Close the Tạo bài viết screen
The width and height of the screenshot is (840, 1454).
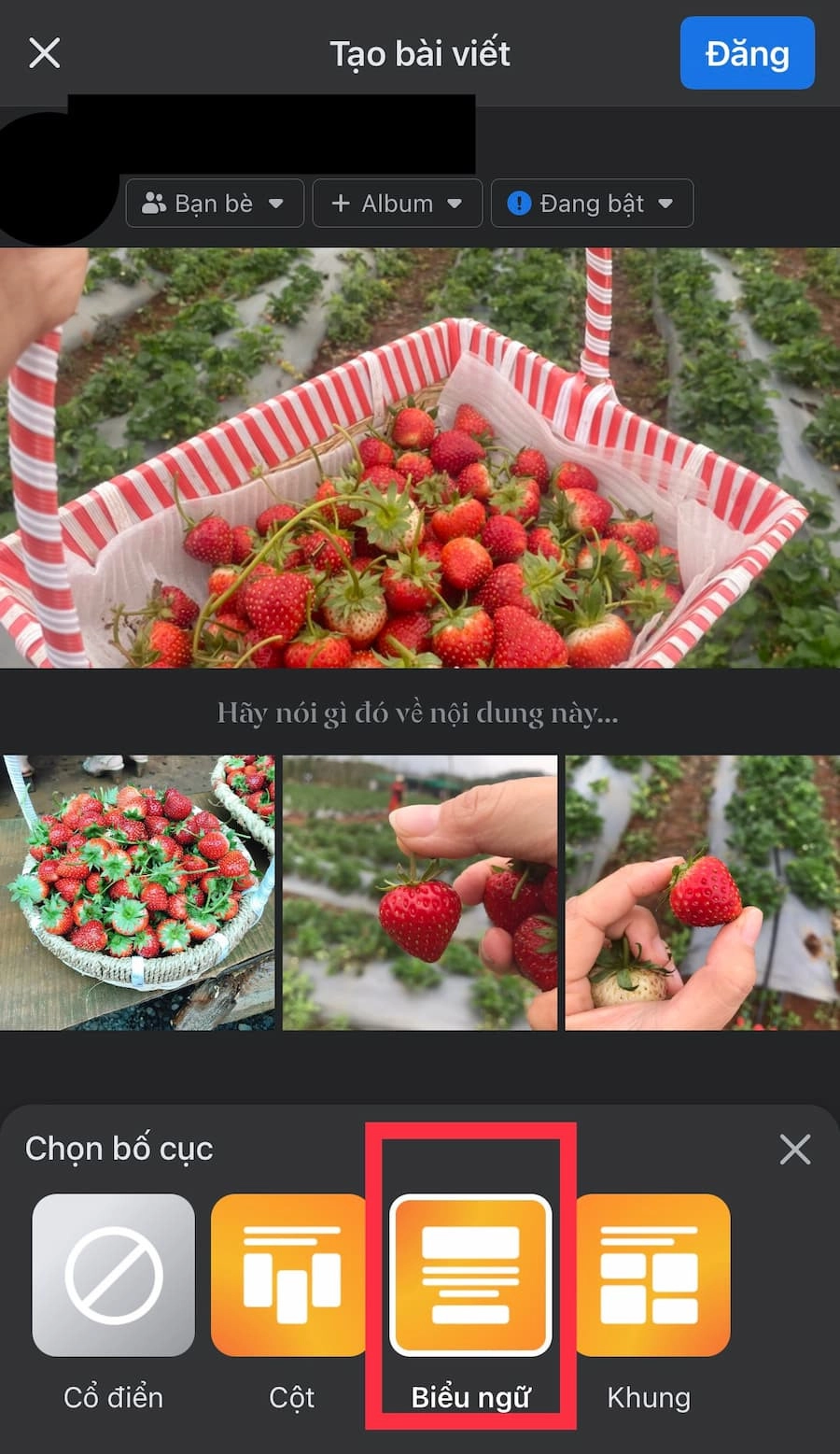tap(44, 53)
